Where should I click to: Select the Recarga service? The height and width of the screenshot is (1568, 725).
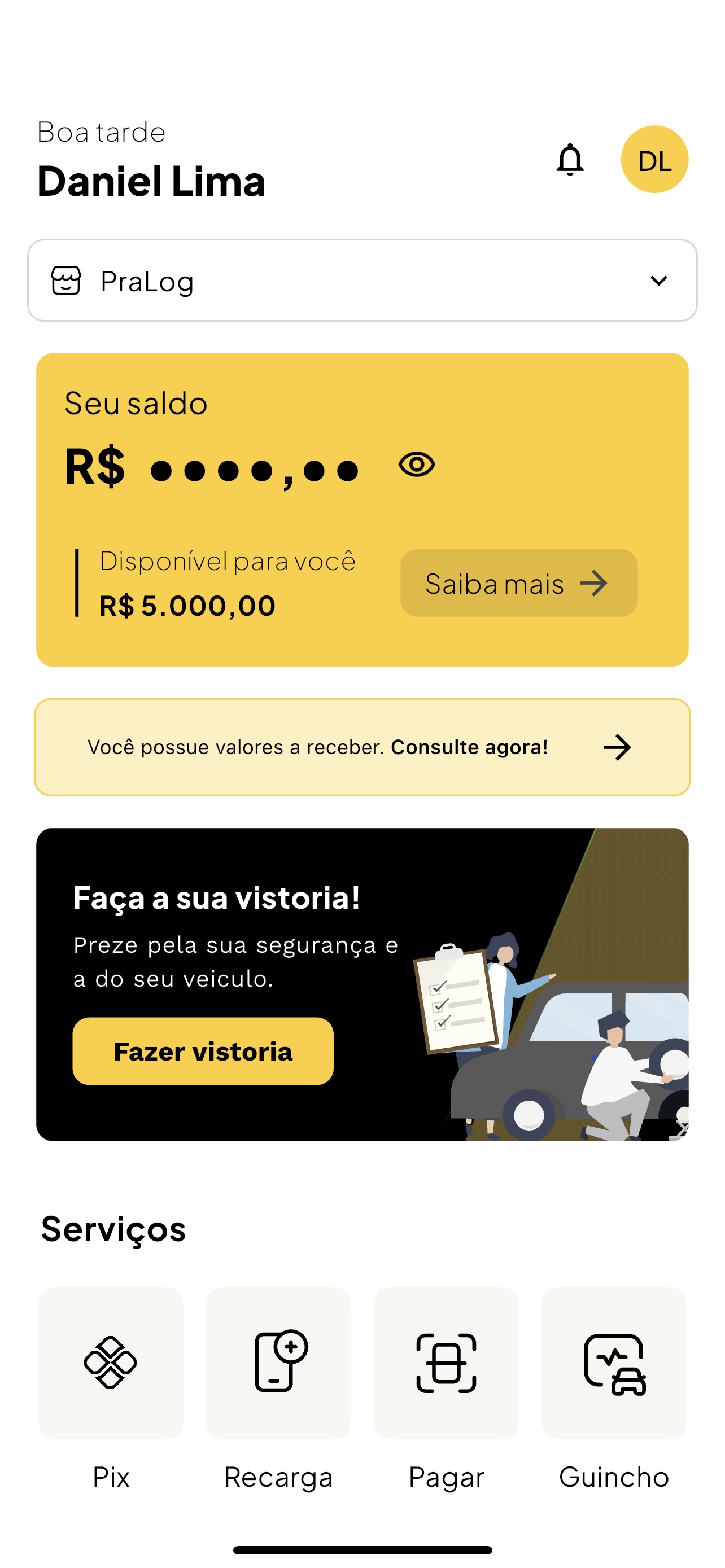pos(279,1363)
